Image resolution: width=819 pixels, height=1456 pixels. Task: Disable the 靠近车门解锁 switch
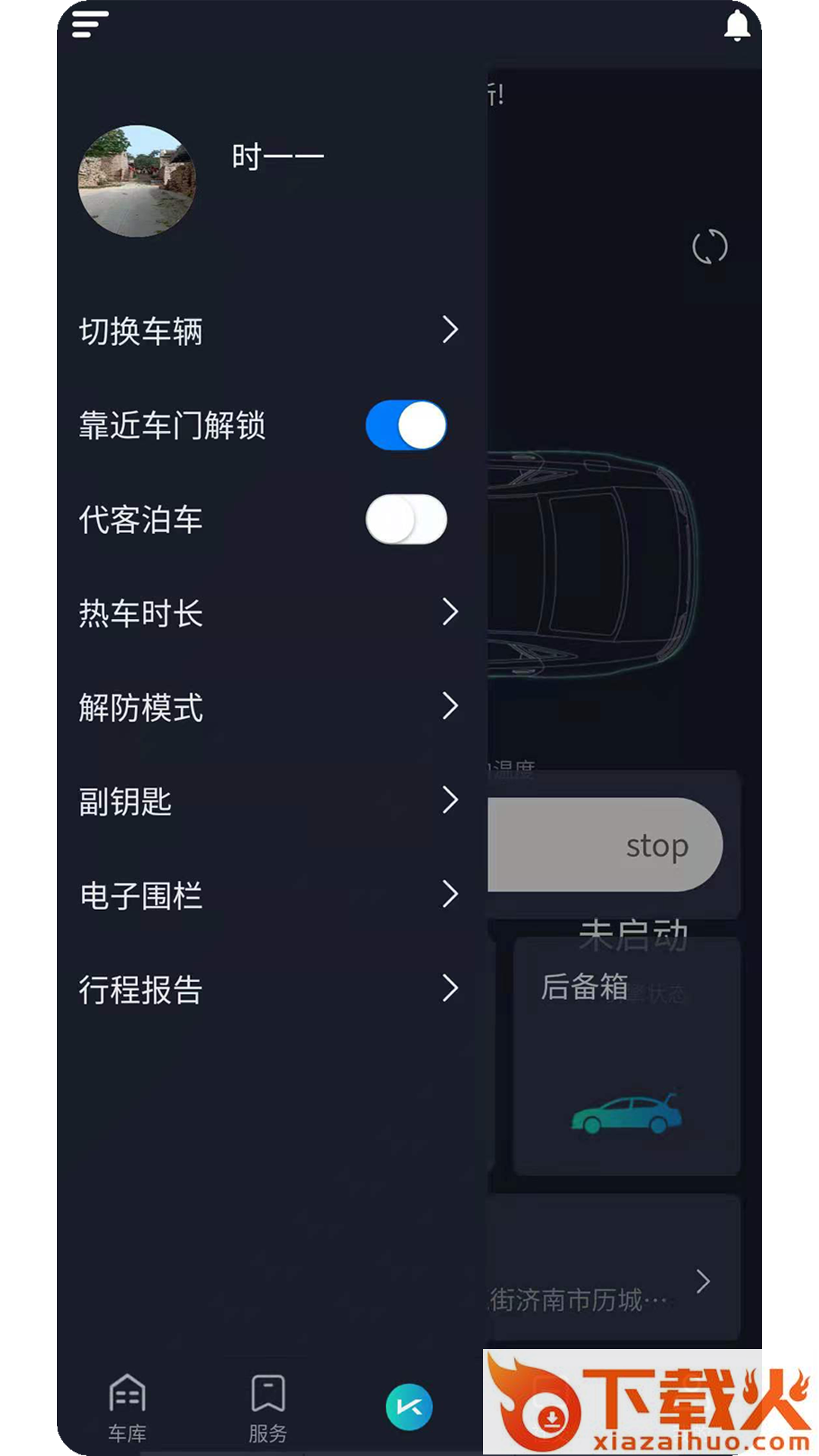[406, 425]
